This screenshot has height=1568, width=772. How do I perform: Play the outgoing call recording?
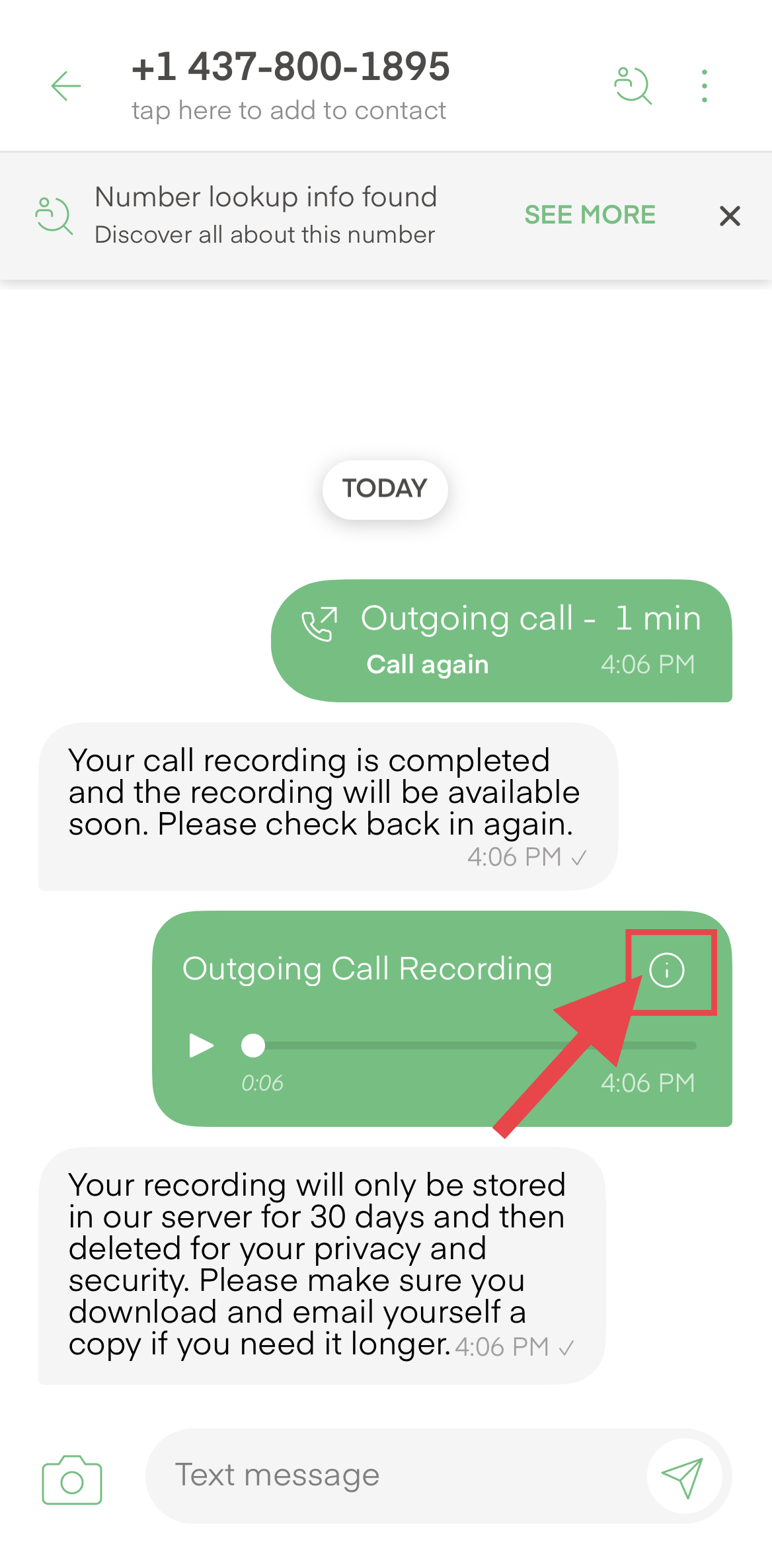pos(202,1046)
